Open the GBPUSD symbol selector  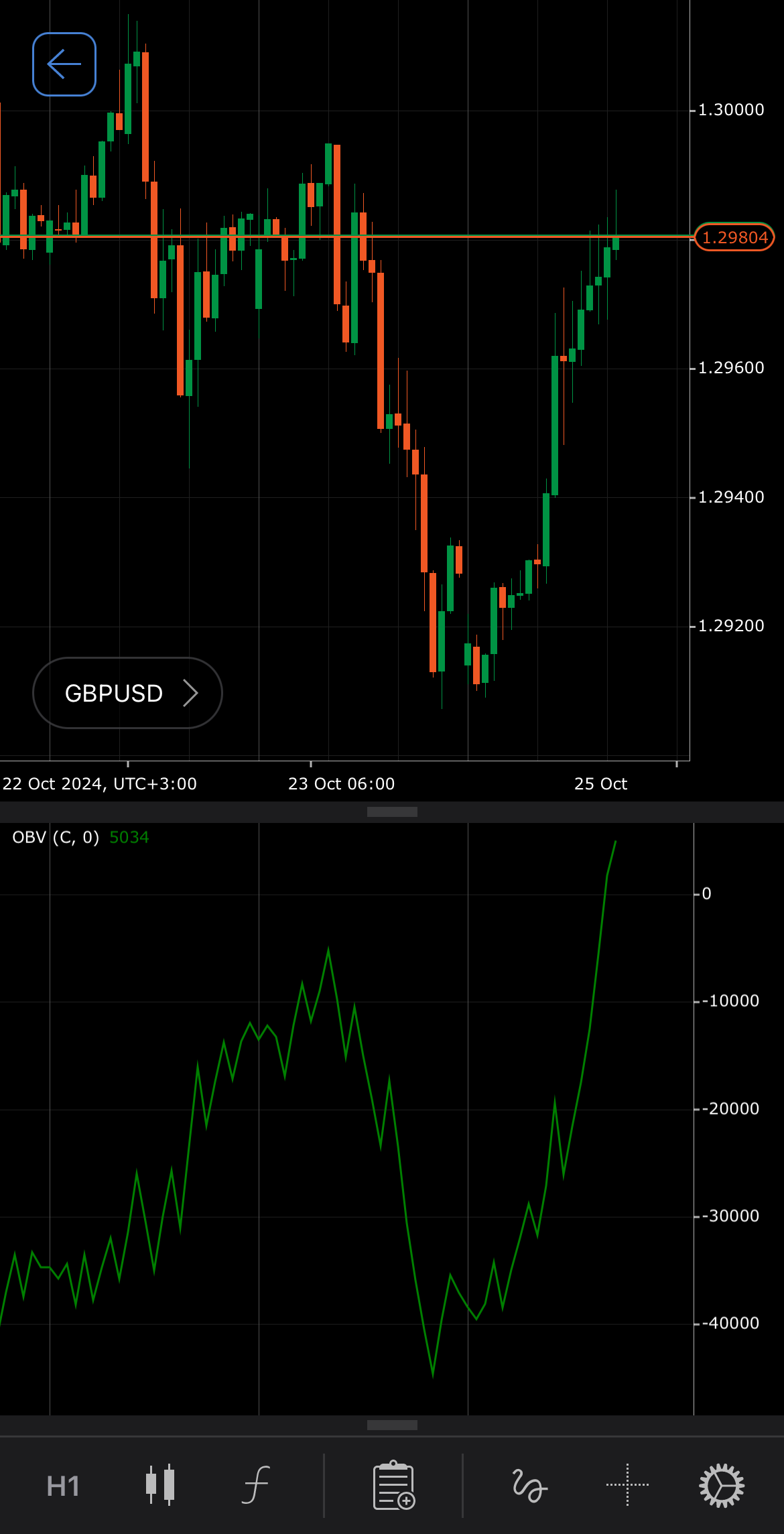127,693
